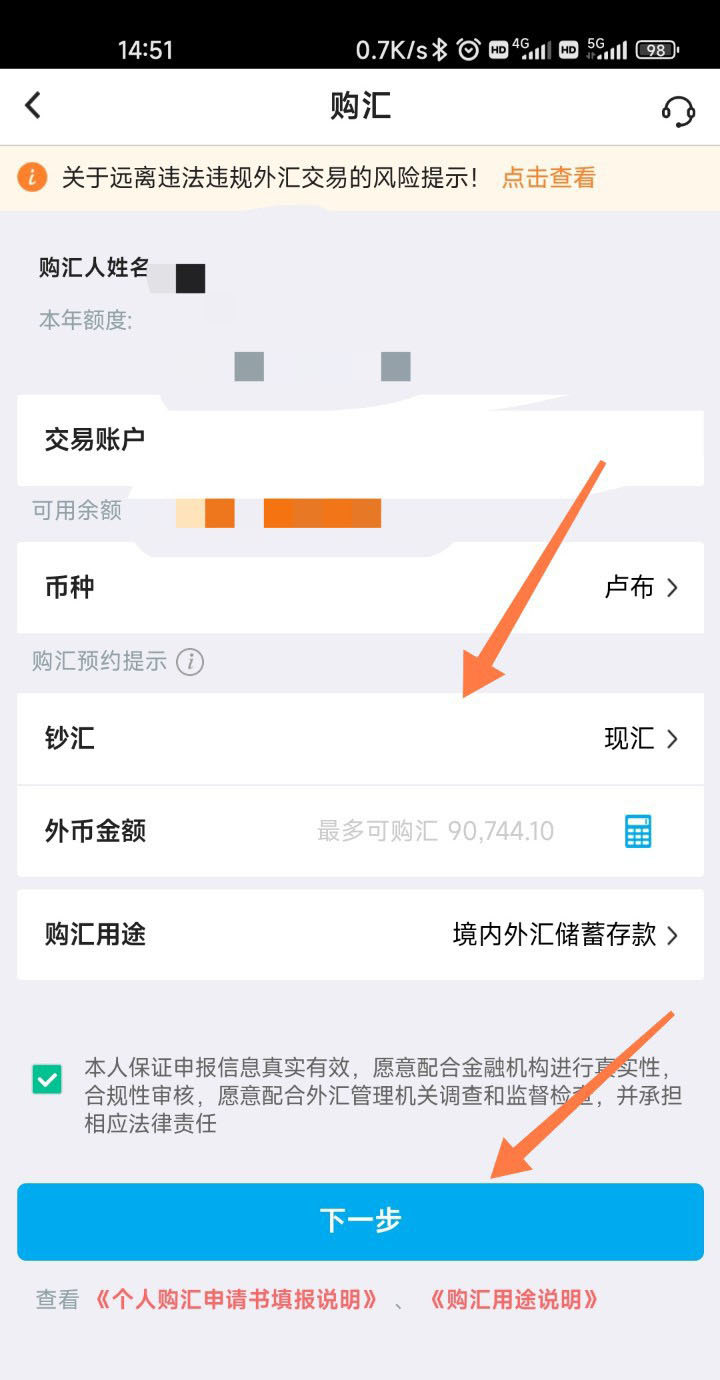This screenshot has height=1380, width=720.
Task: Change 钞汇 type from 现汇
Action: 640,739
